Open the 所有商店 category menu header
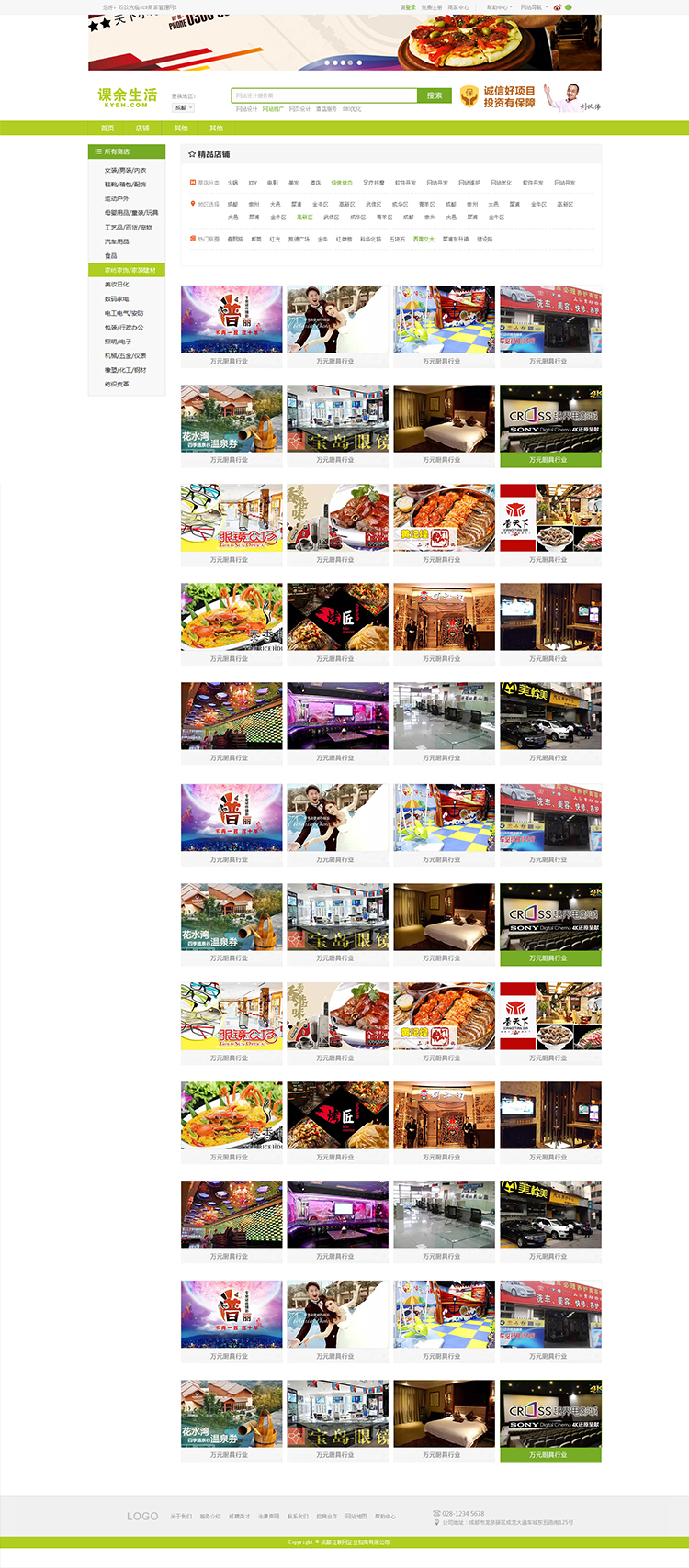Screen dimensions: 689x1568 127,151
